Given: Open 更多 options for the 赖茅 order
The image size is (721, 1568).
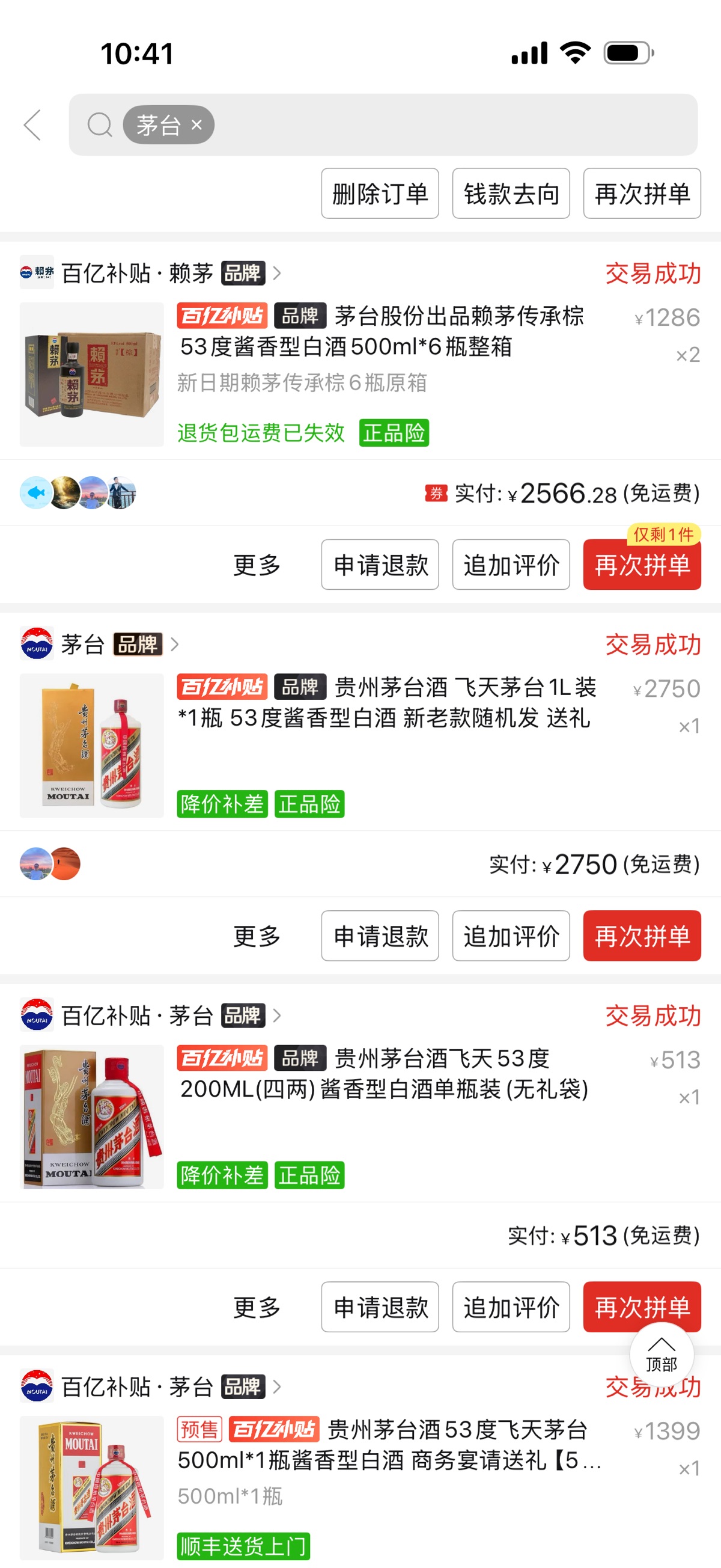Looking at the screenshot, I should point(257,565).
